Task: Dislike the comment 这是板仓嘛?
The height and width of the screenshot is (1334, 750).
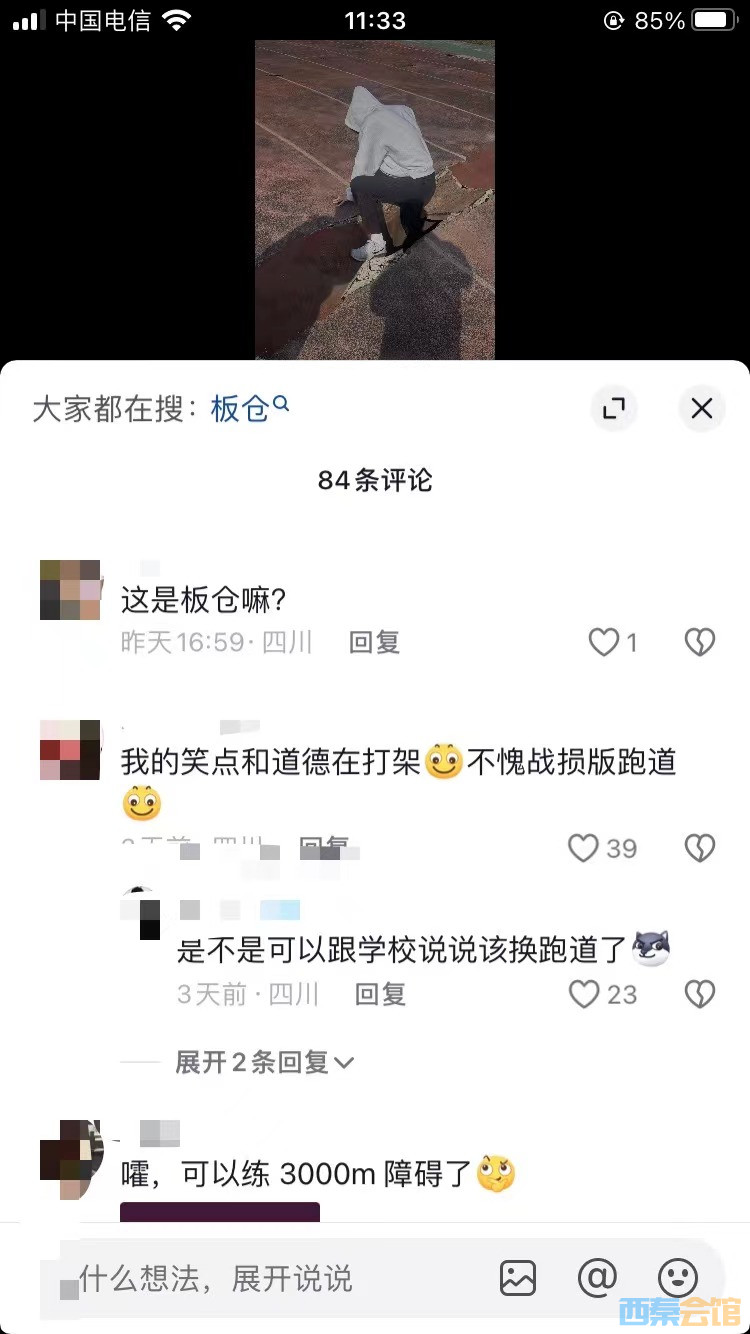Action: pos(699,642)
